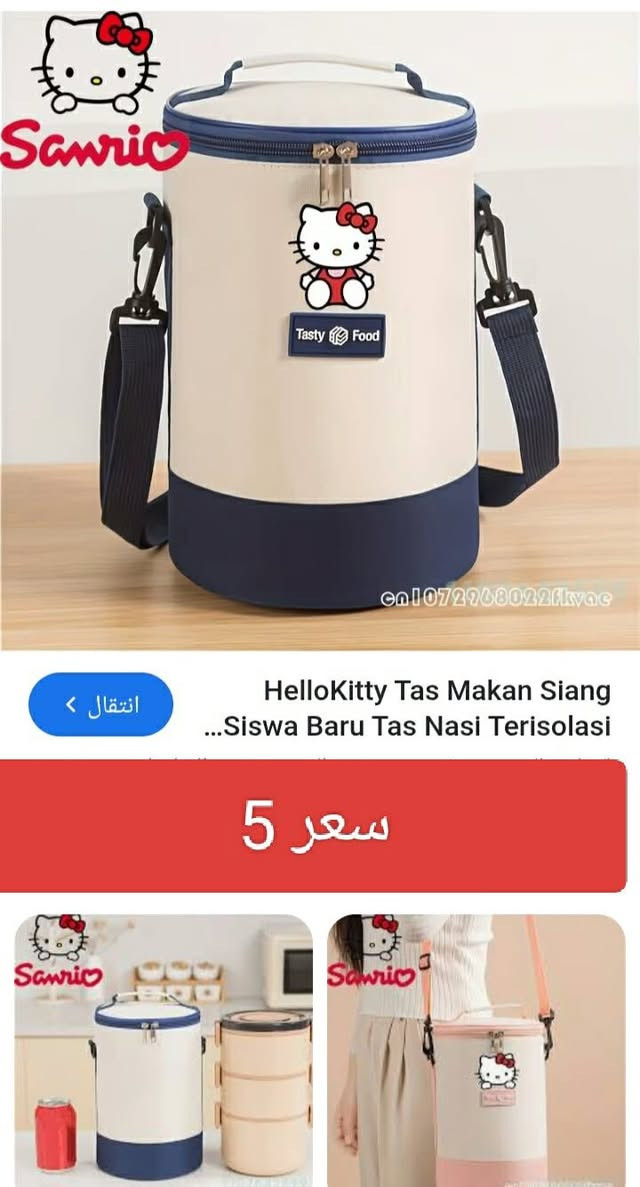Tap the blue انتقال button
The height and width of the screenshot is (1187, 640).
[101, 705]
